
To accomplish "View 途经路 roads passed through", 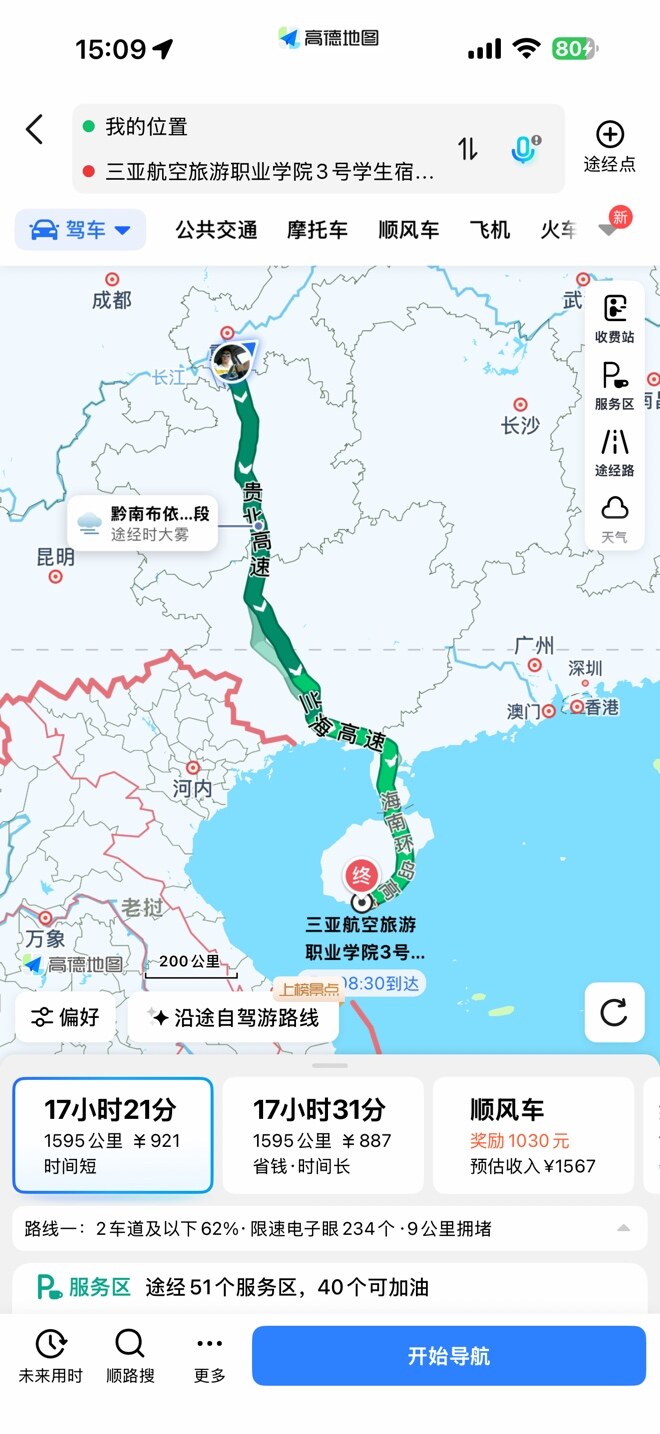I will point(614,452).
